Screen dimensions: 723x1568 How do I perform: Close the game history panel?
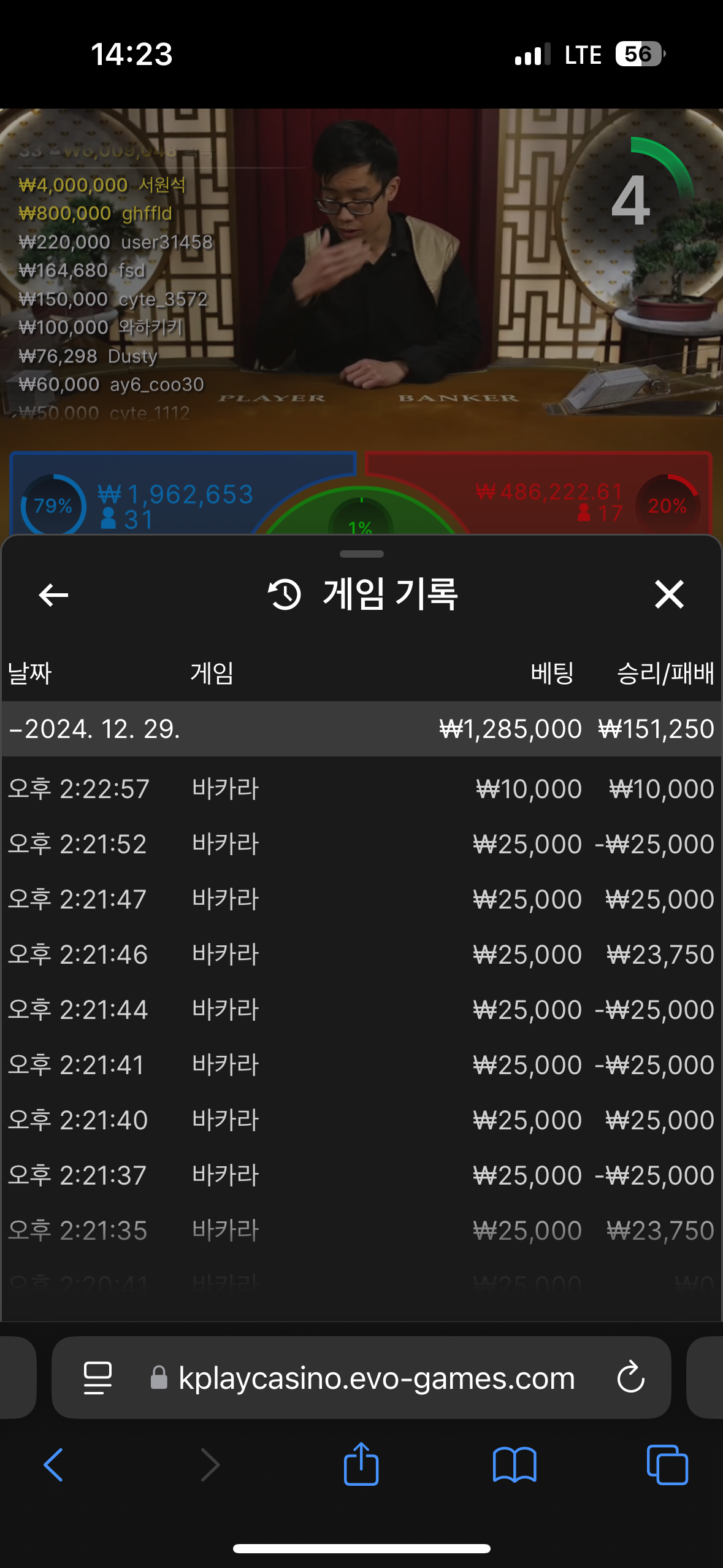pos(668,594)
